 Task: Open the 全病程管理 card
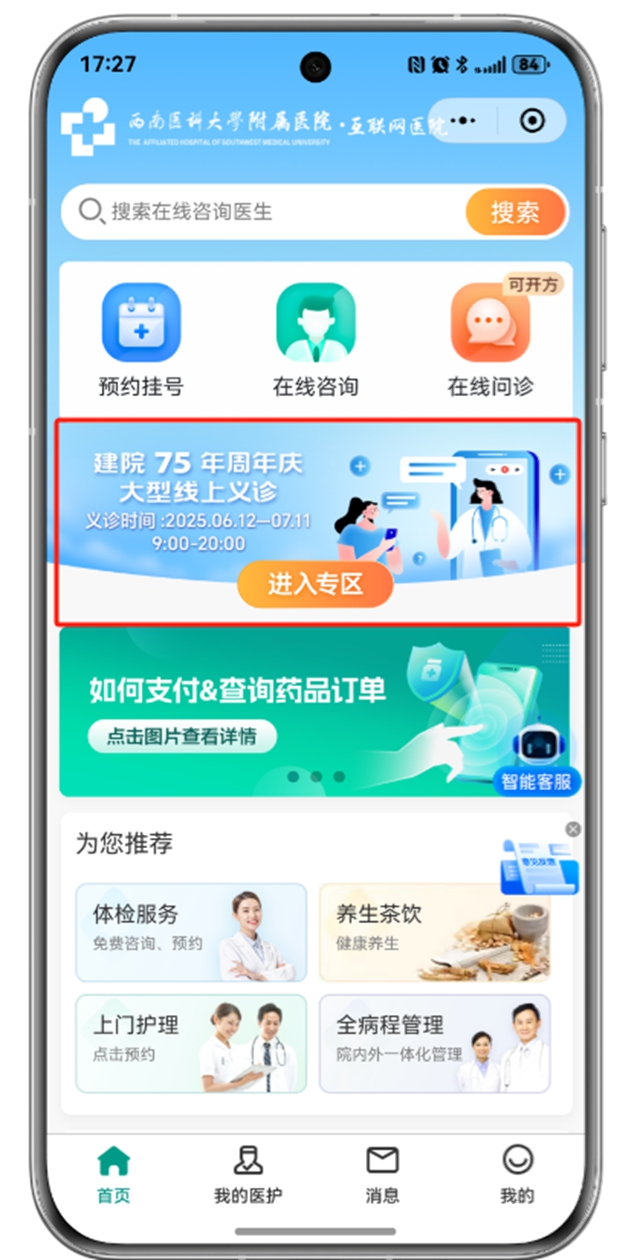click(x=434, y=1043)
